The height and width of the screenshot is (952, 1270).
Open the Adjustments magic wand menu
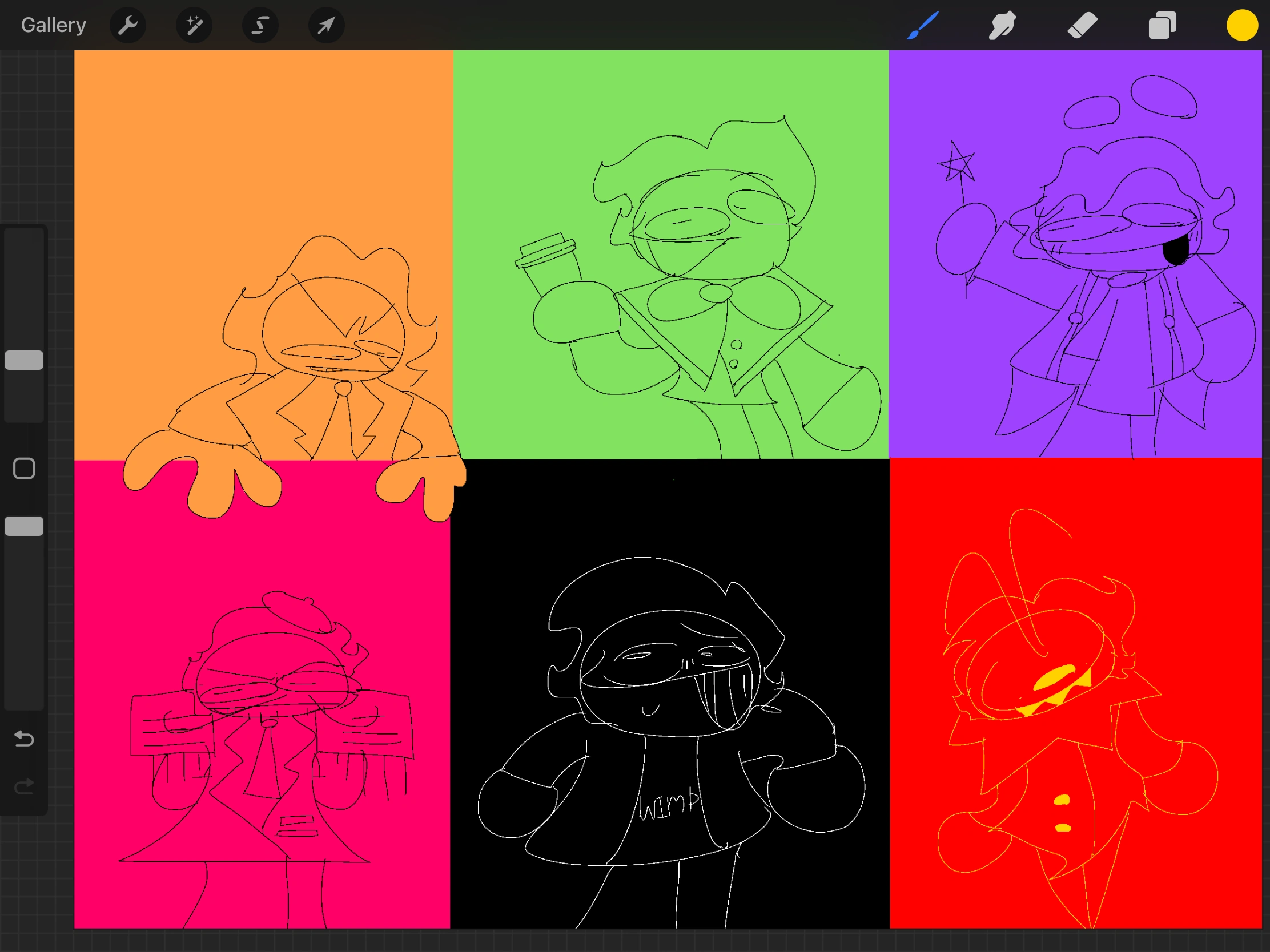(194, 25)
